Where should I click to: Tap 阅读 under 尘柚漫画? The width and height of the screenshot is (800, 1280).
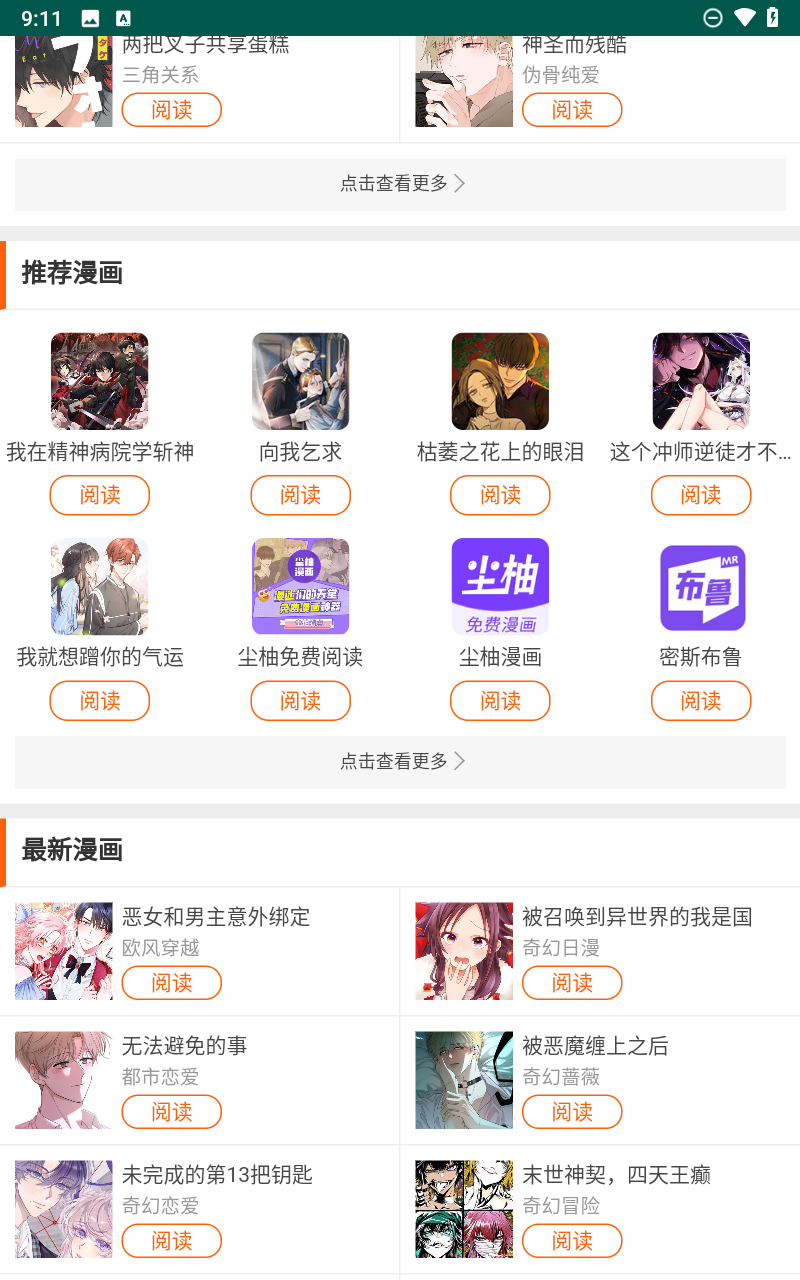click(500, 700)
